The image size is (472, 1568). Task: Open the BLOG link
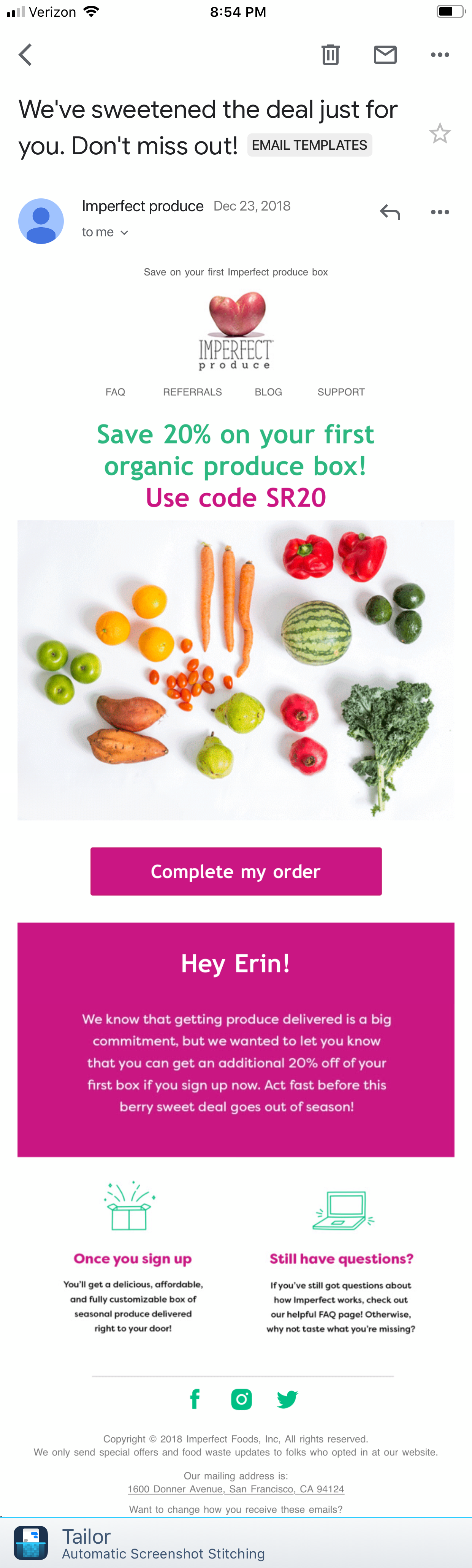268,392
